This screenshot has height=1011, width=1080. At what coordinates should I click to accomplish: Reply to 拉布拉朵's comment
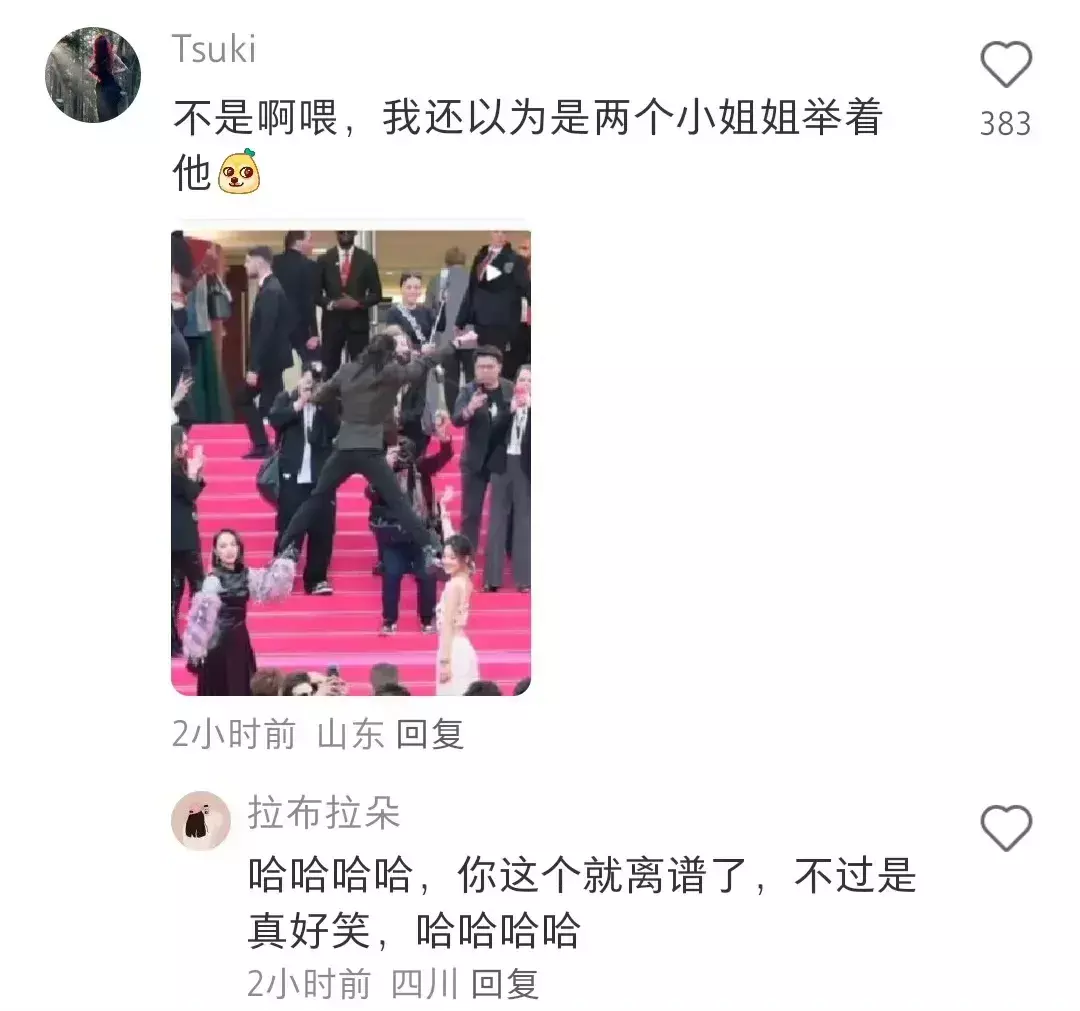coord(505,984)
